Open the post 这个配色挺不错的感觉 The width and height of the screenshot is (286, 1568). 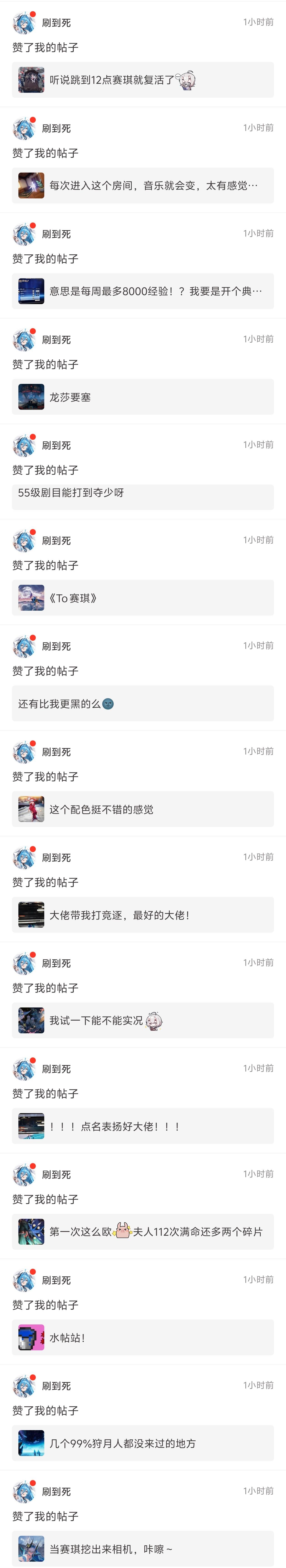pyautogui.click(x=143, y=809)
